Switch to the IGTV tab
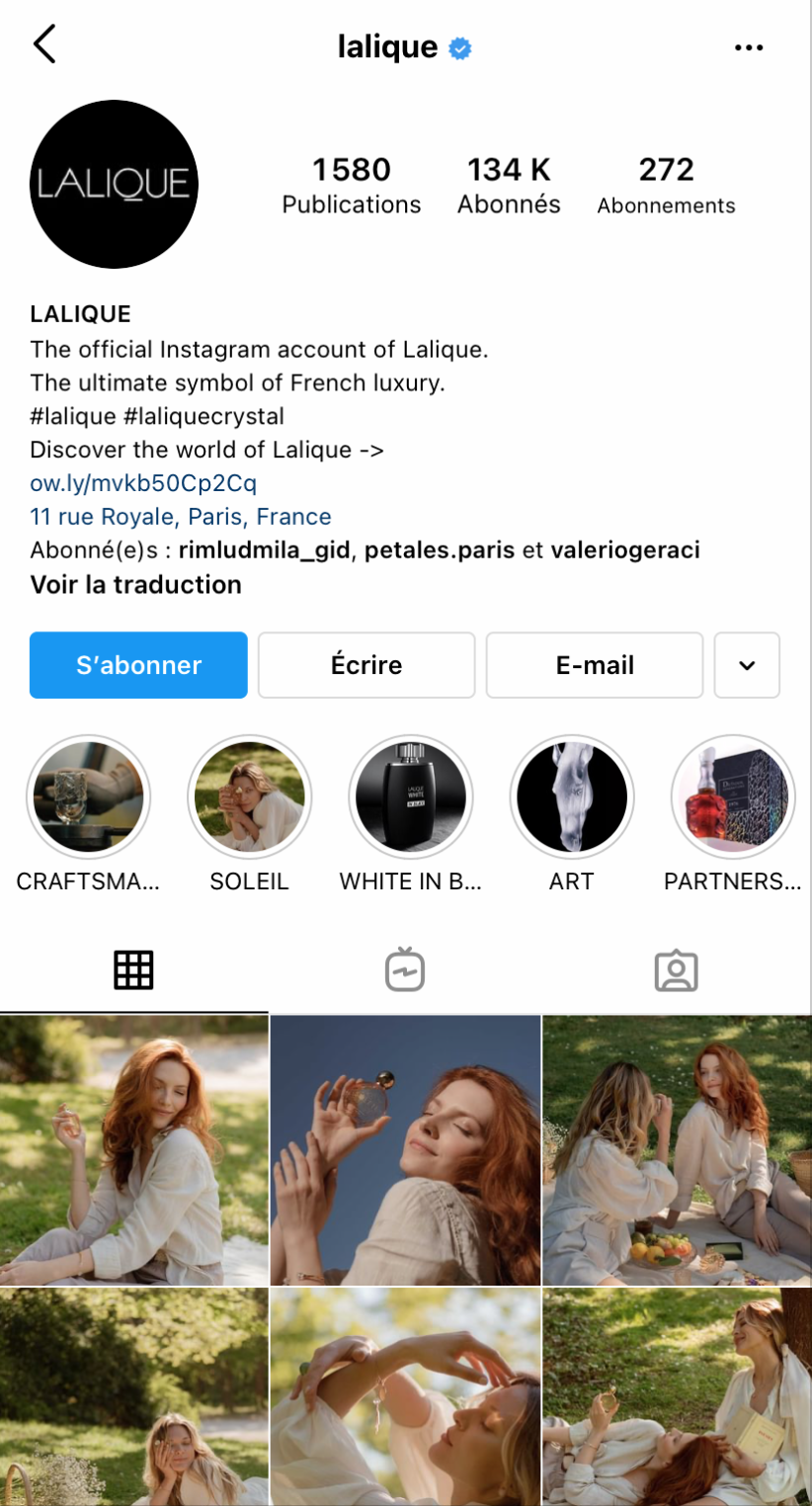 pos(405,970)
